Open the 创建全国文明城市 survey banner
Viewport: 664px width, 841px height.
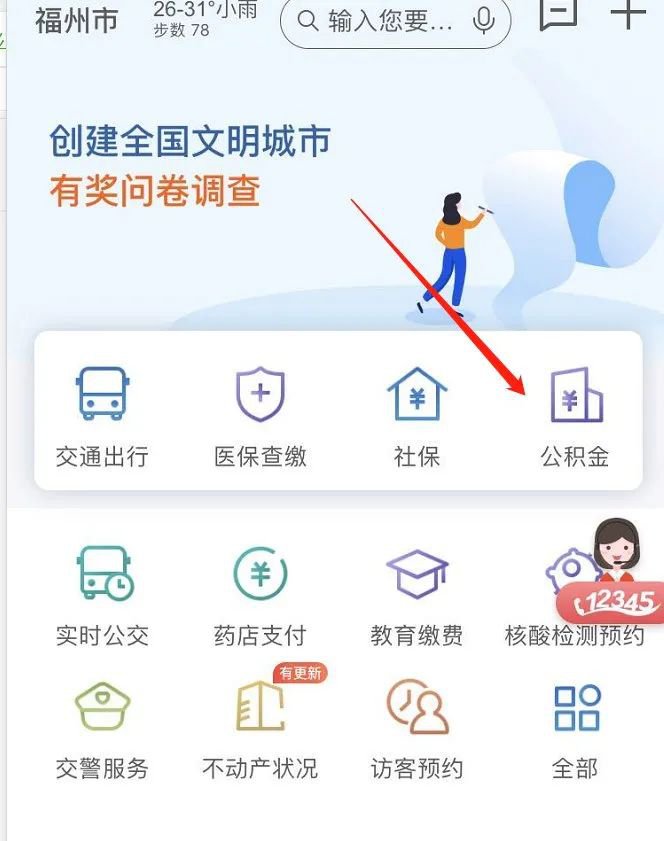point(190,165)
